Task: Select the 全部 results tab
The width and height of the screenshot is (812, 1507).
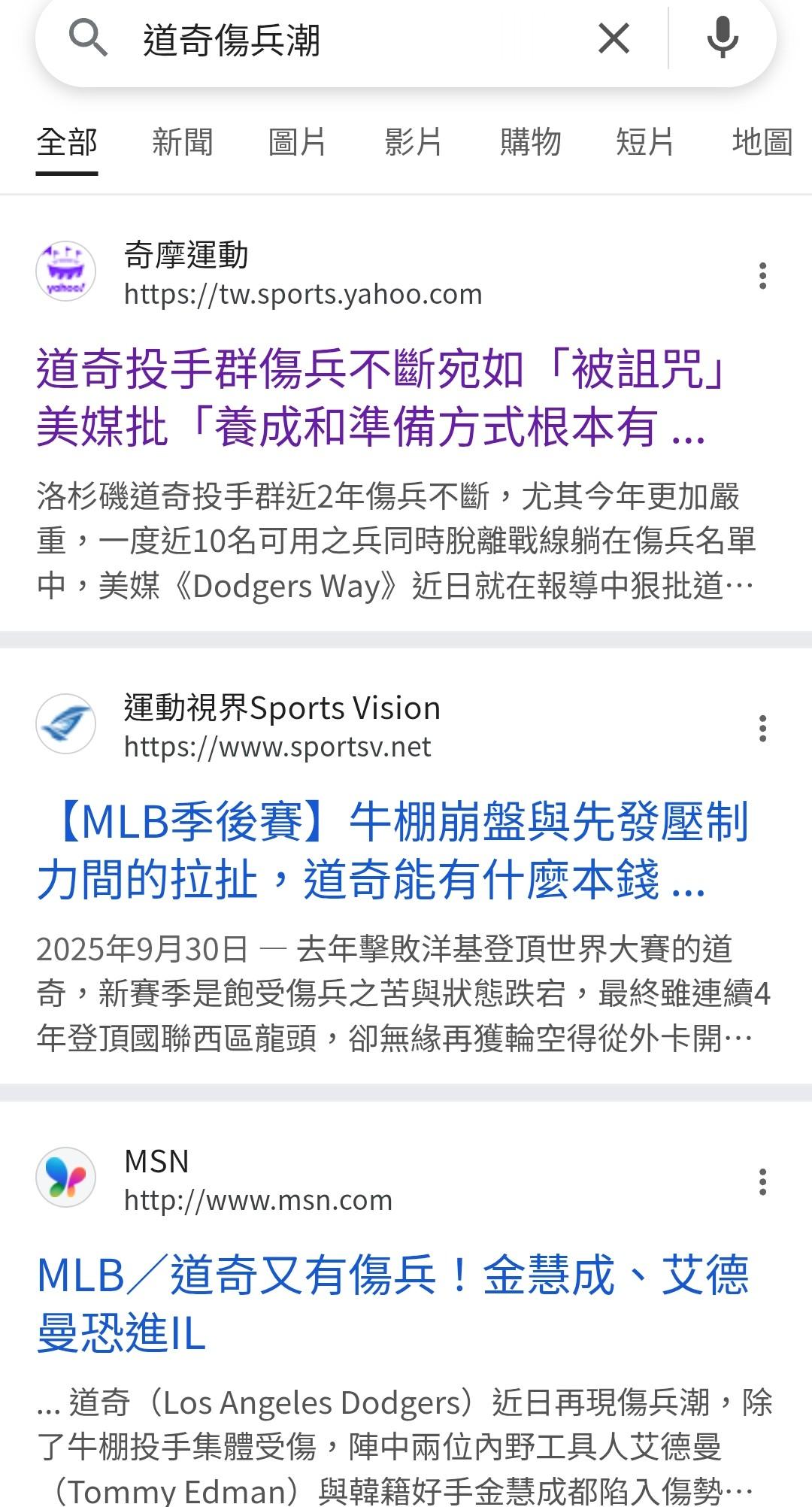Action: coord(67,142)
